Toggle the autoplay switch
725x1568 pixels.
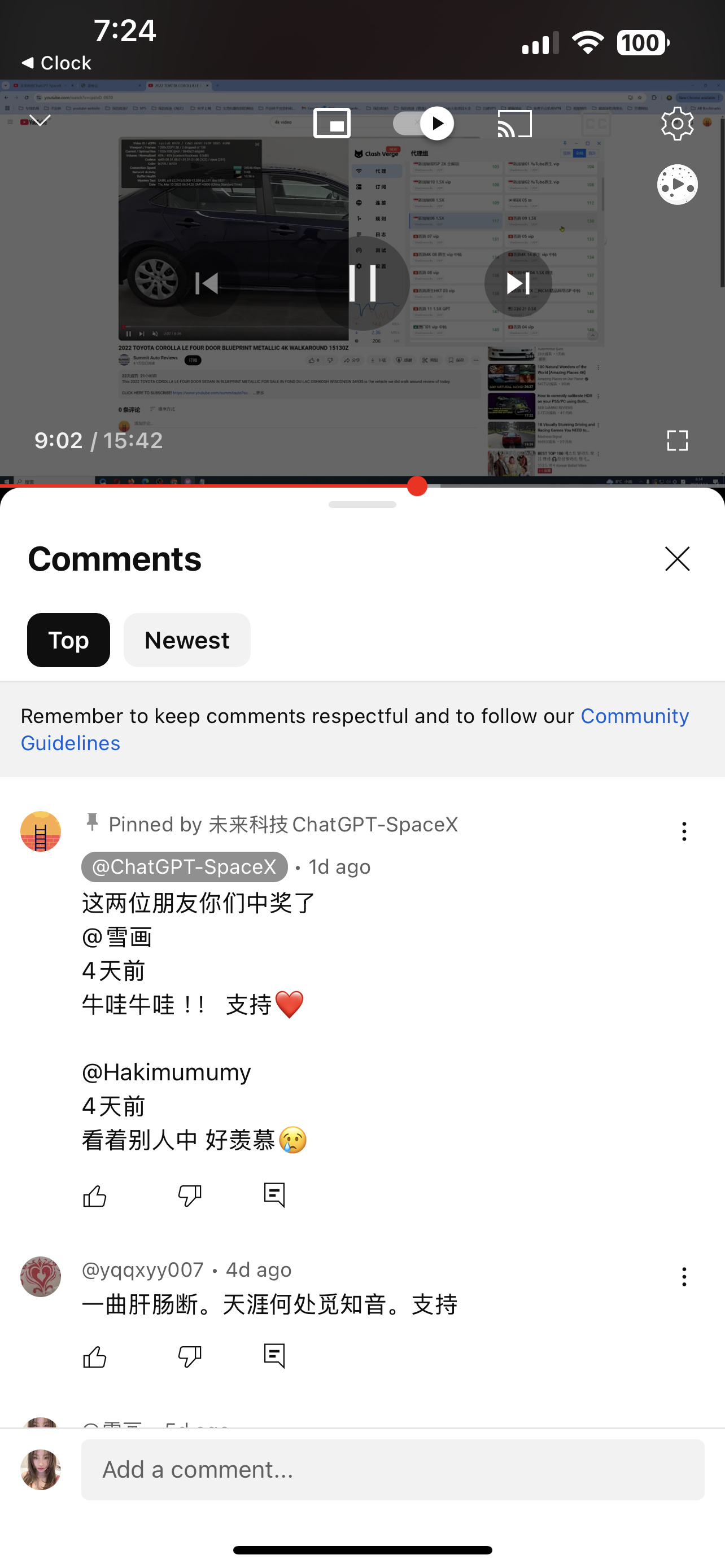click(424, 124)
